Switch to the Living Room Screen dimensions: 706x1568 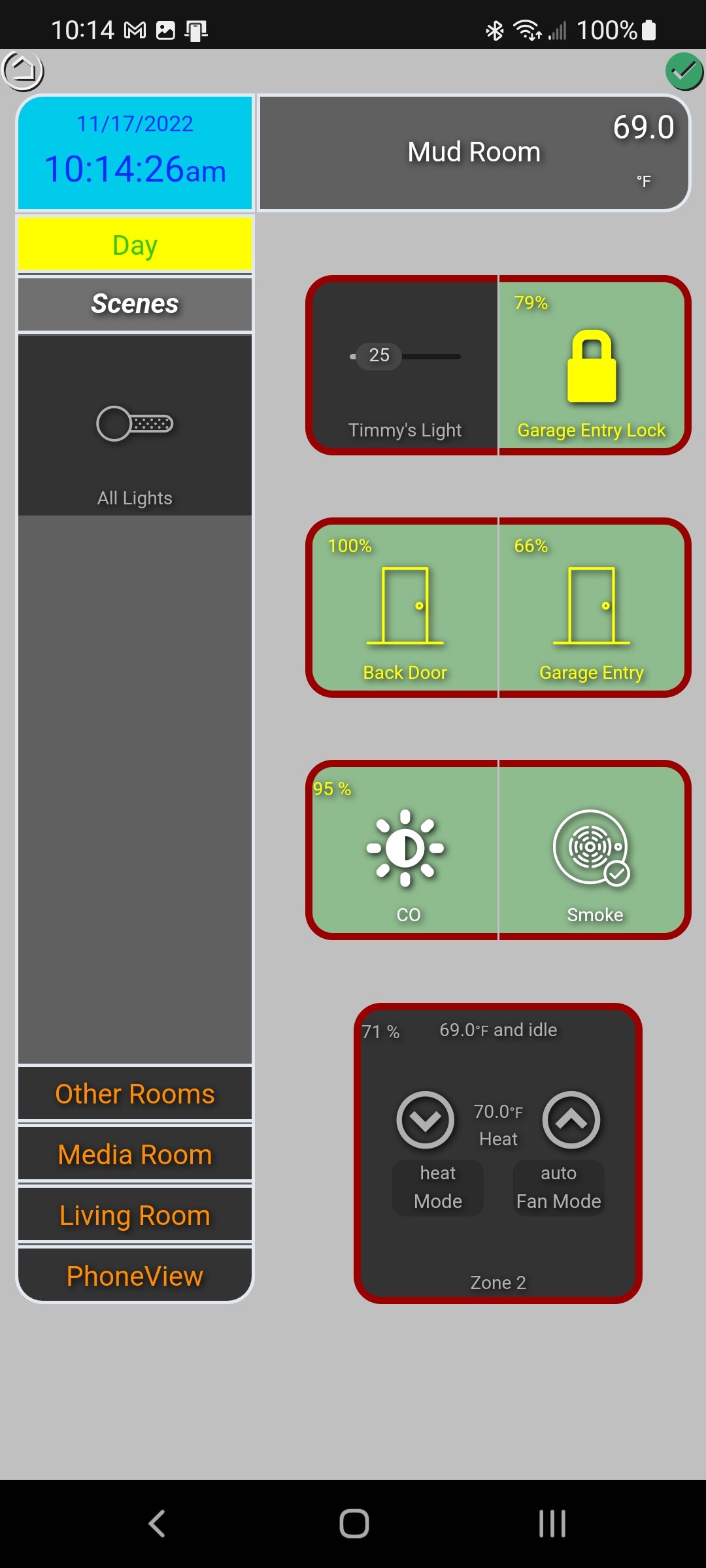click(x=135, y=1215)
